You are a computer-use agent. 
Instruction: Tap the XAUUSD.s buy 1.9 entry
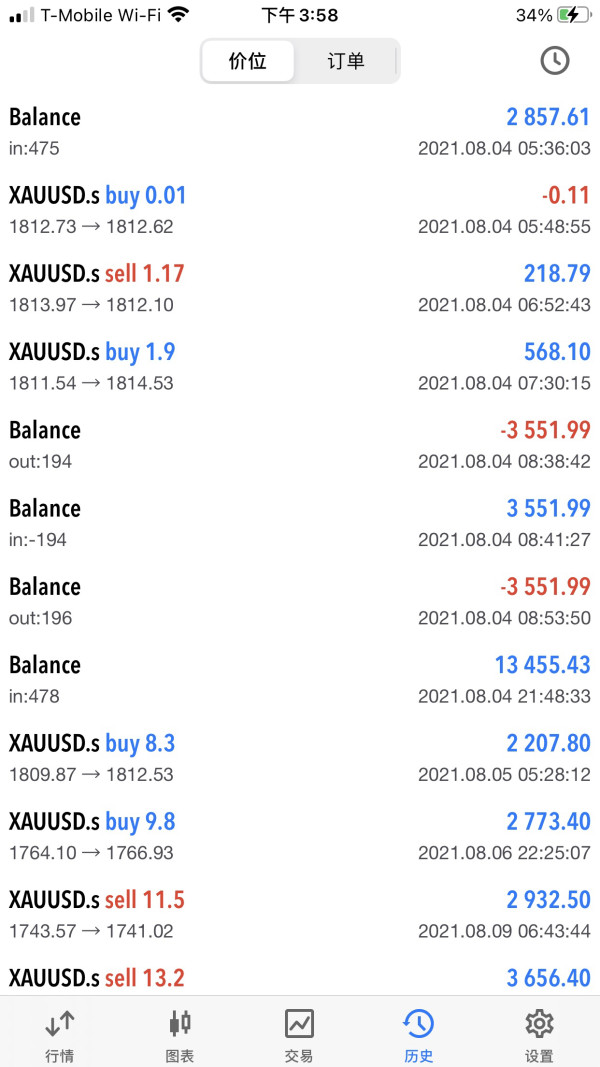click(x=300, y=366)
